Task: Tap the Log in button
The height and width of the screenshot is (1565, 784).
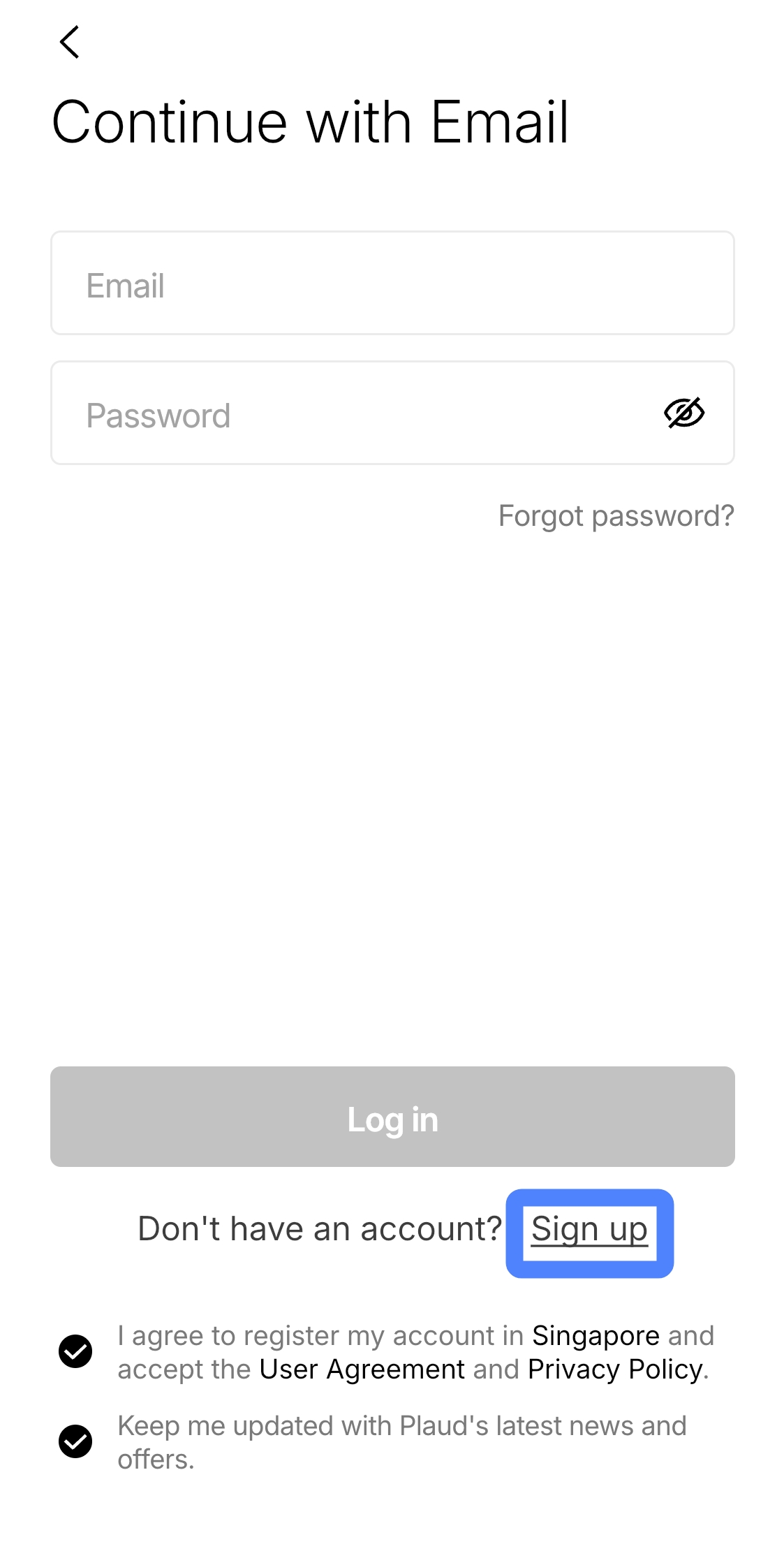Action: click(x=392, y=1117)
